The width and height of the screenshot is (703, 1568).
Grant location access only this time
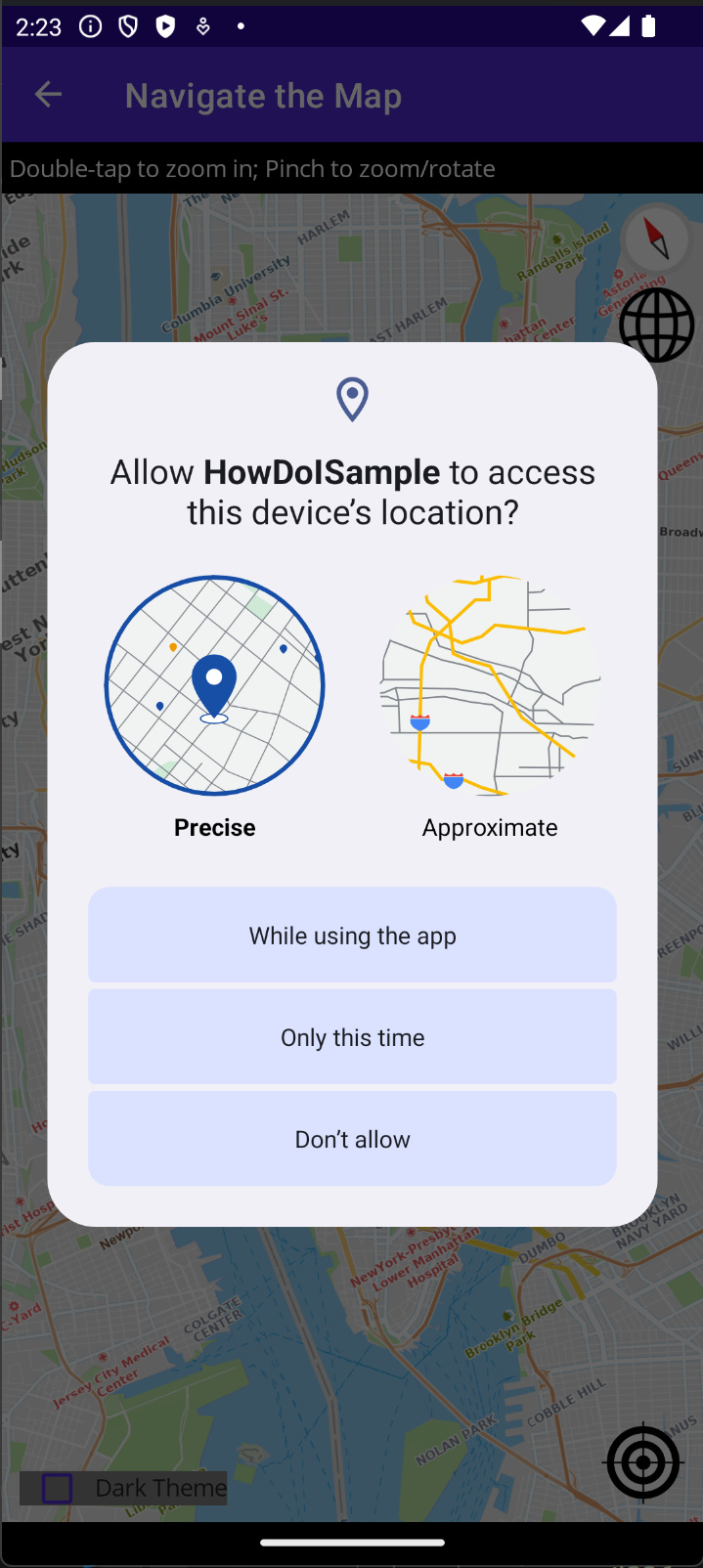click(x=352, y=1037)
